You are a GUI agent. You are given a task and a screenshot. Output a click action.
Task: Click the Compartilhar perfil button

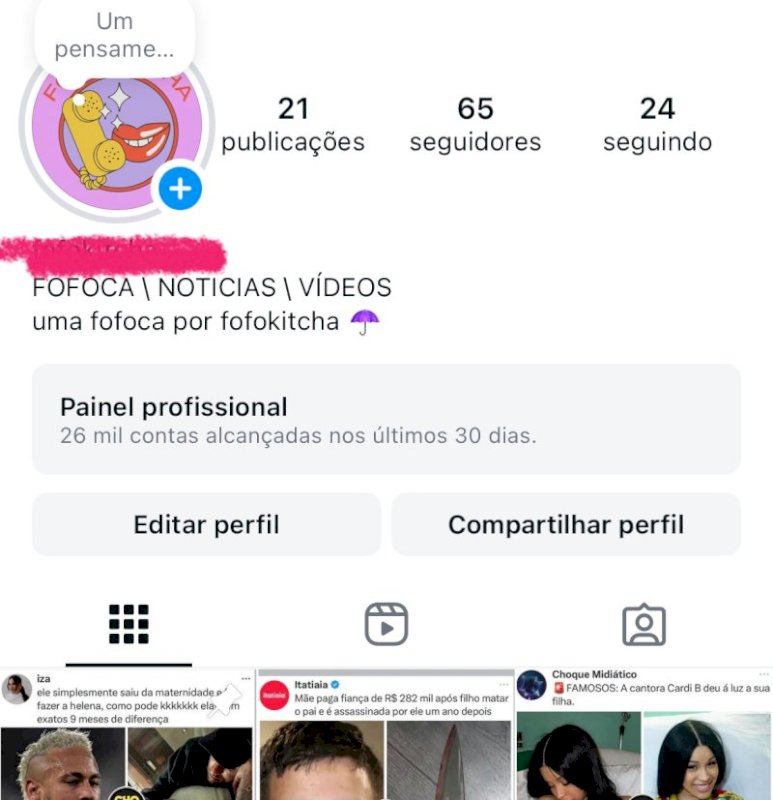567,524
